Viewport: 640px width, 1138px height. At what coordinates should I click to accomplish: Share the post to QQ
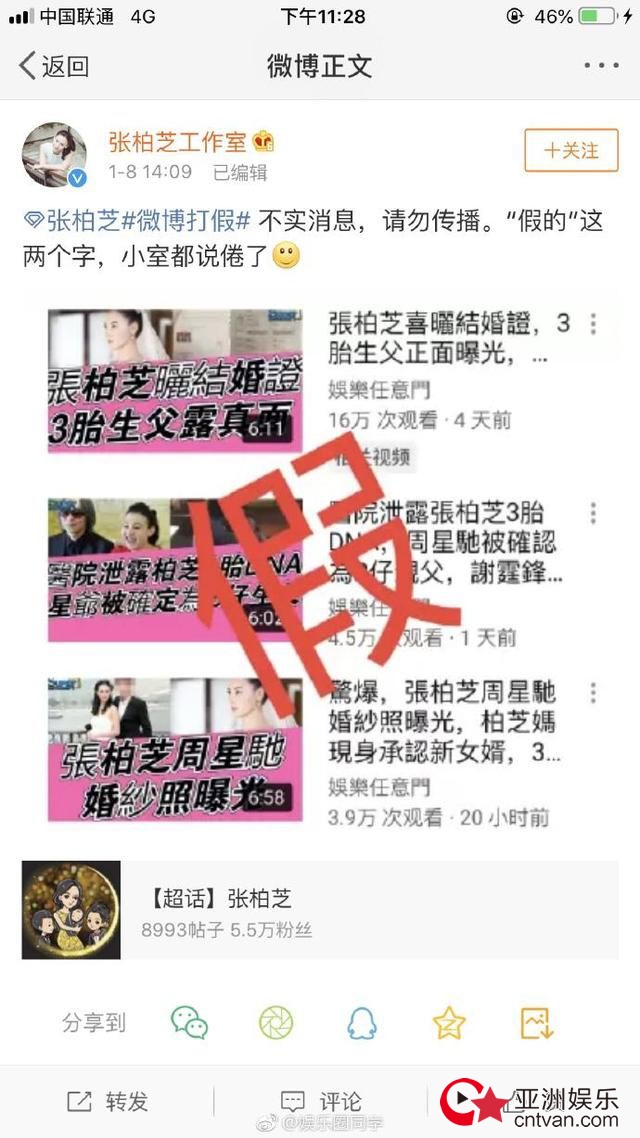[361, 1022]
